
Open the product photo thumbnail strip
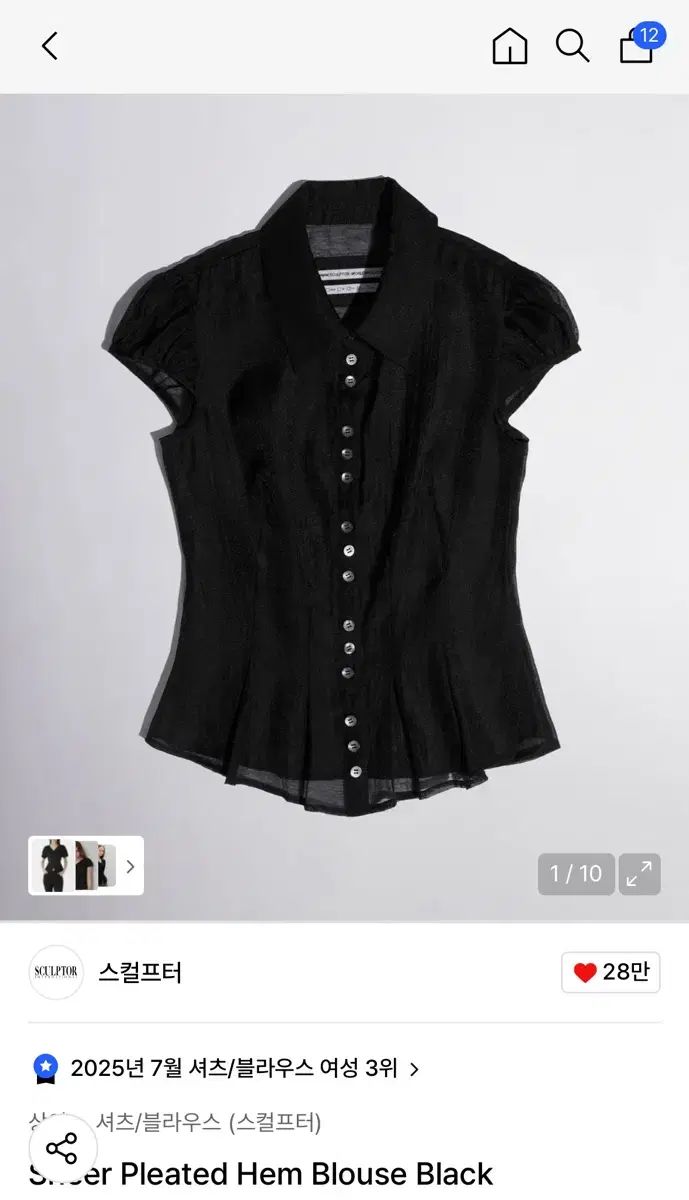click(86, 866)
